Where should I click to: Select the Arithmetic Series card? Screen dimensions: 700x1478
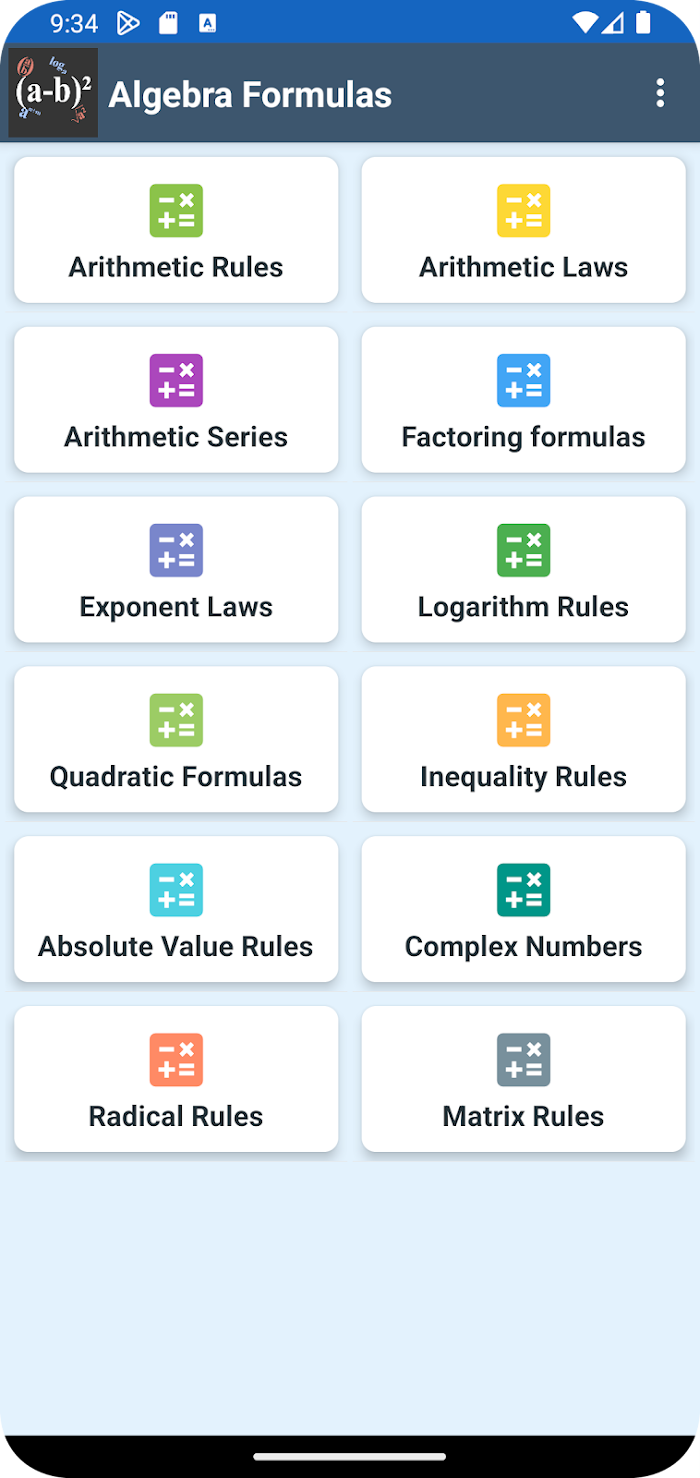pos(176,400)
